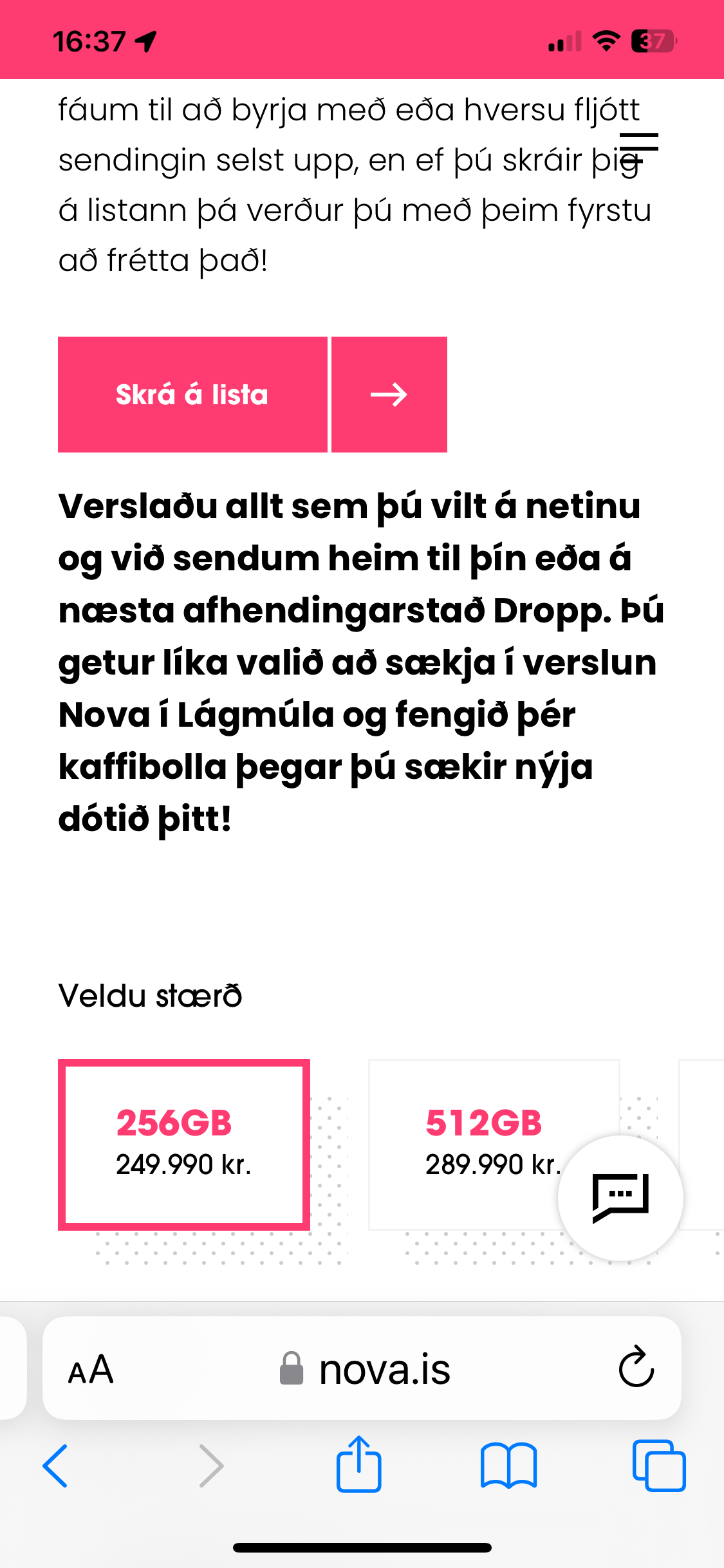
Task: Share this page
Action: 358,1464
